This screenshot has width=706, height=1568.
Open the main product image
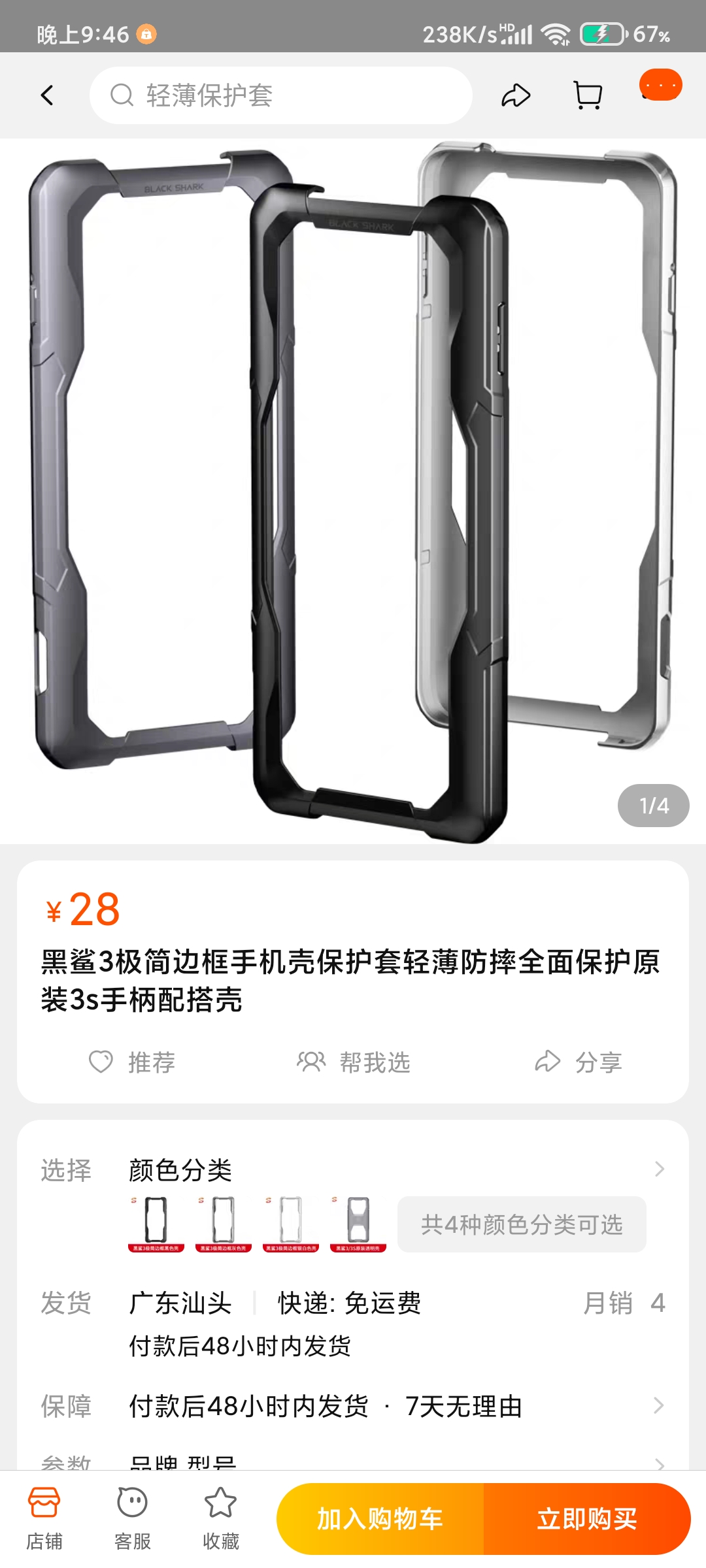tap(353, 490)
